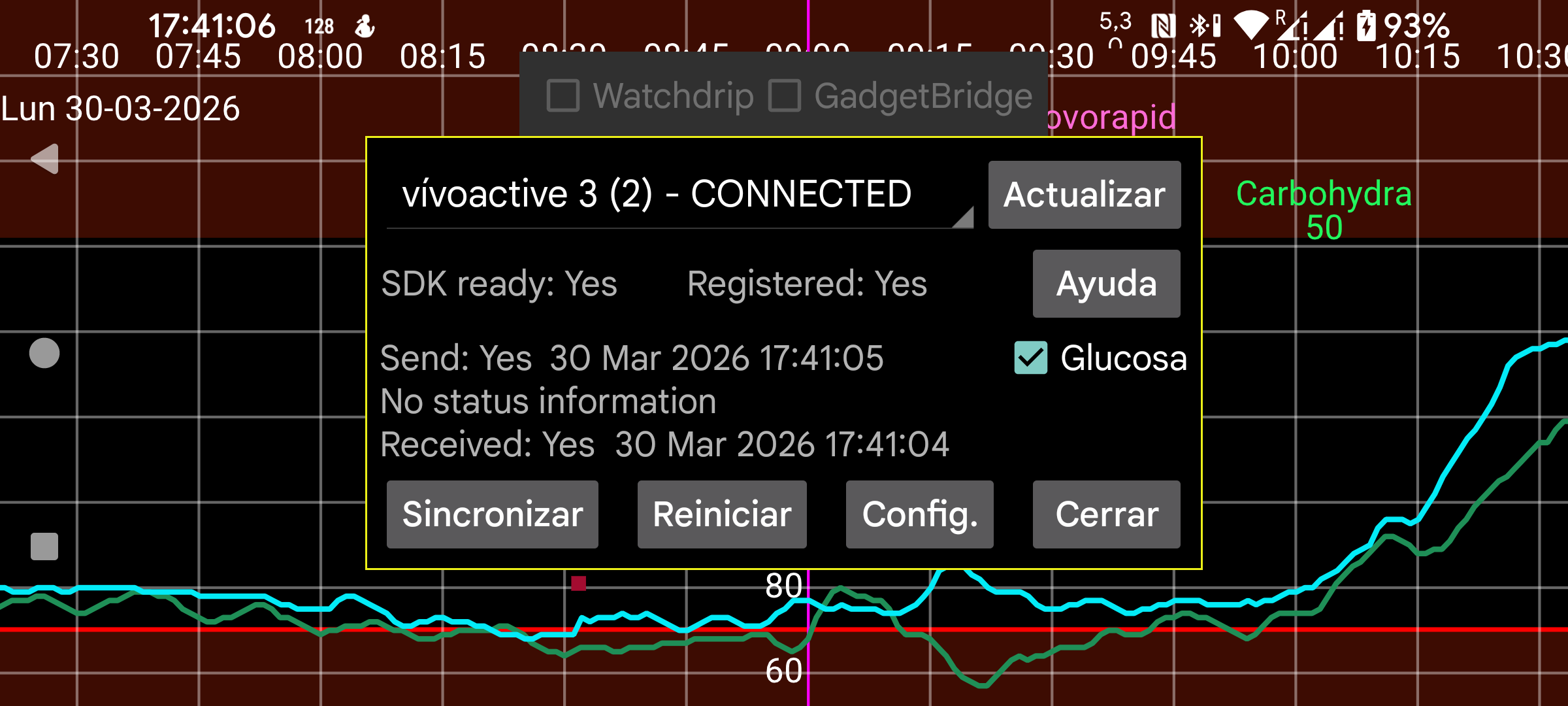This screenshot has width=1568, height=706.
Task: Tap the Actualizar button
Action: 1084,195
